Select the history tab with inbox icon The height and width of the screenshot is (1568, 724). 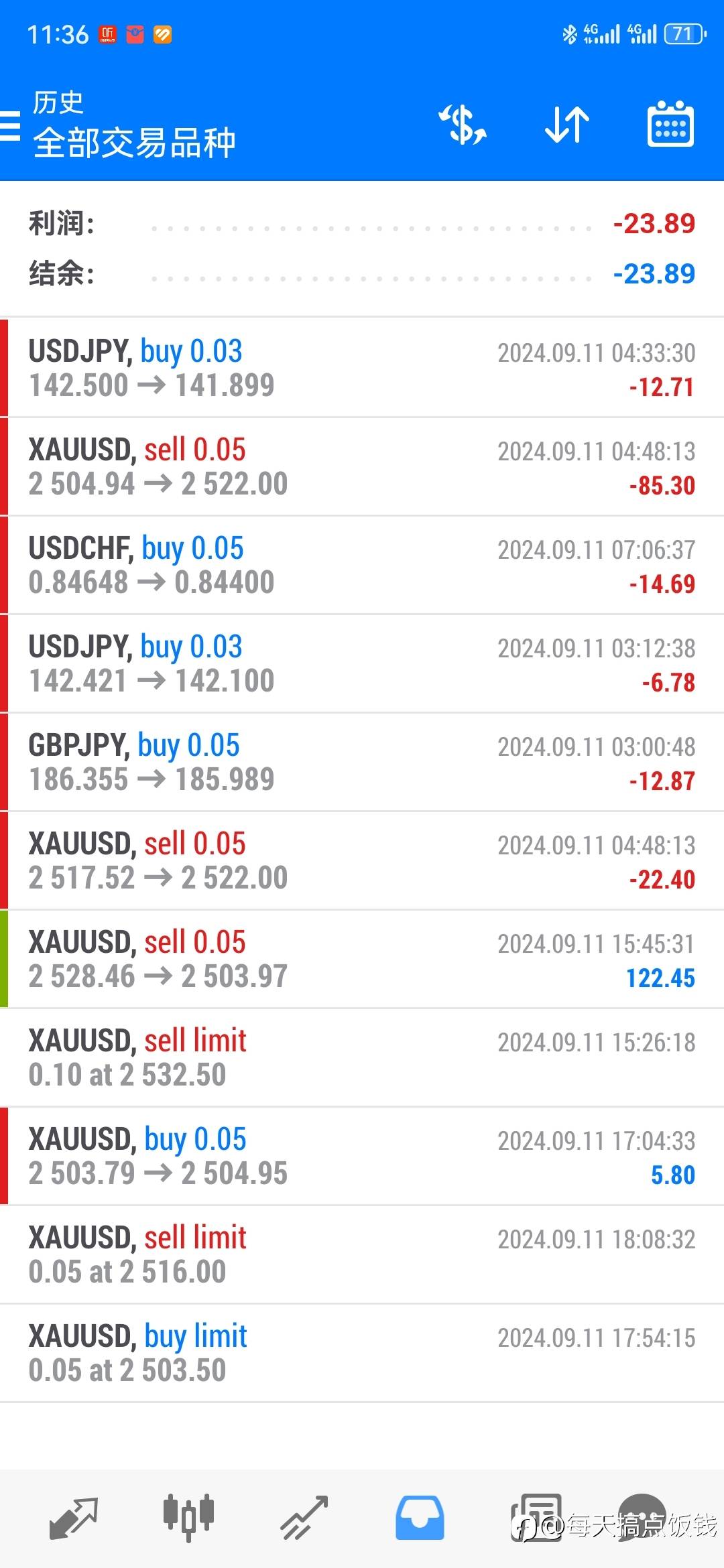point(420,1517)
